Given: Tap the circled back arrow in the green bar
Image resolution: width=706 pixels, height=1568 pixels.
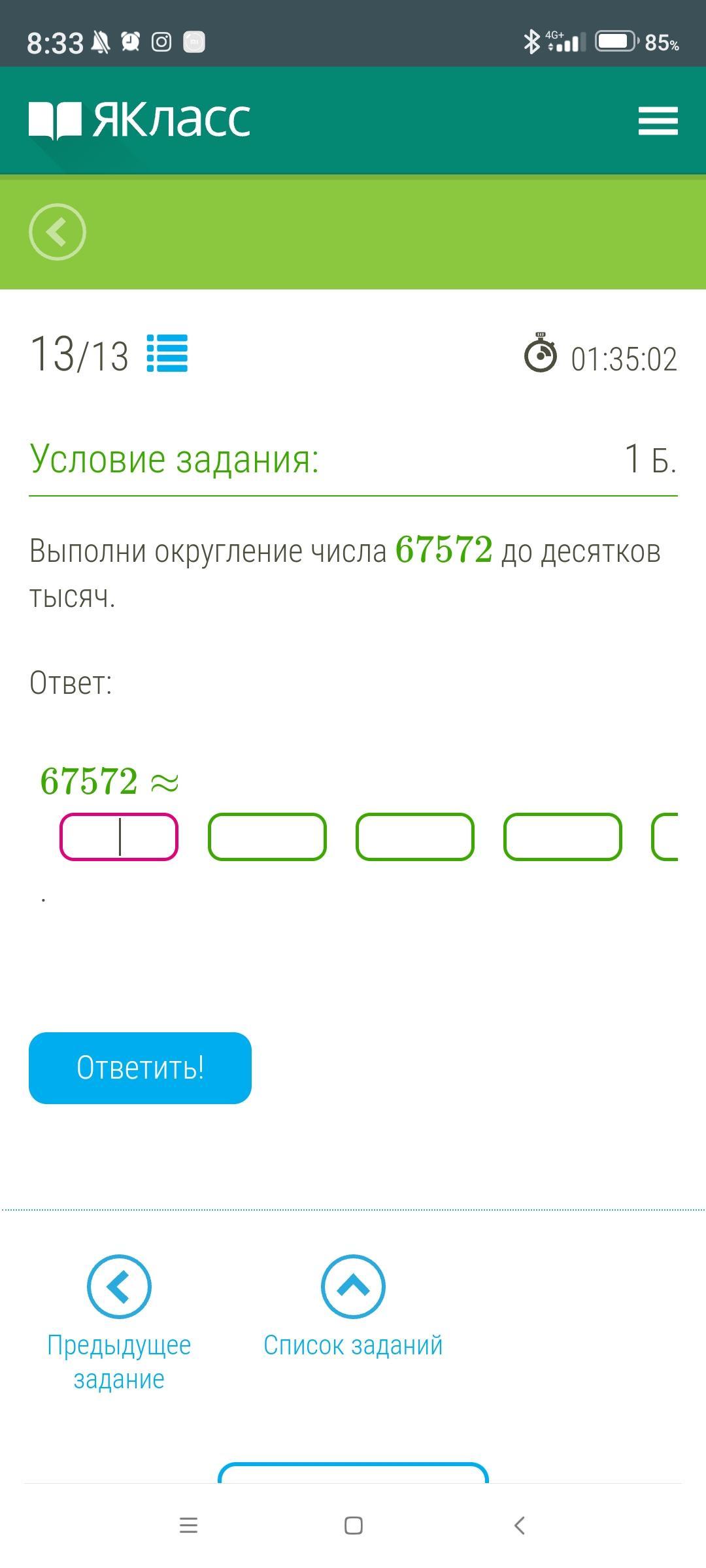Looking at the screenshot, I should click(x=58, y=232).
